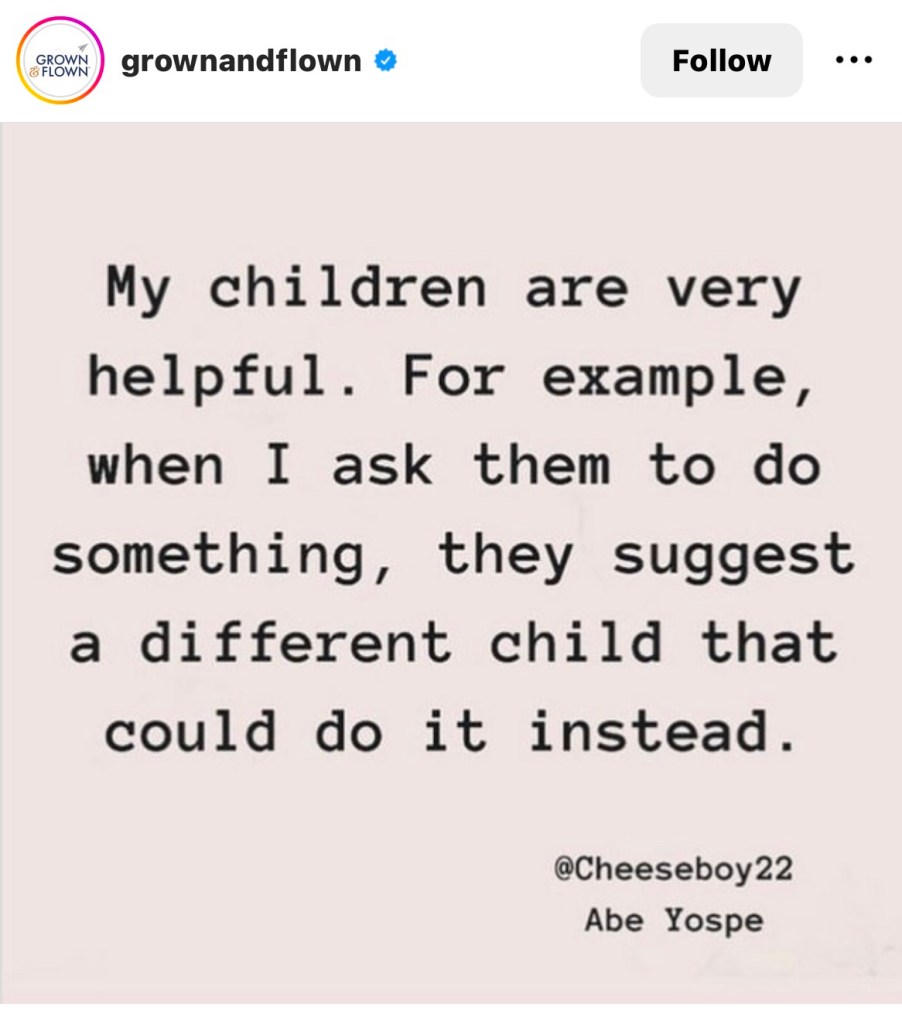Viewport: 902px width, 1024px height.
Task: Open grownandflown's profile picture
Action: pos(61,61)
